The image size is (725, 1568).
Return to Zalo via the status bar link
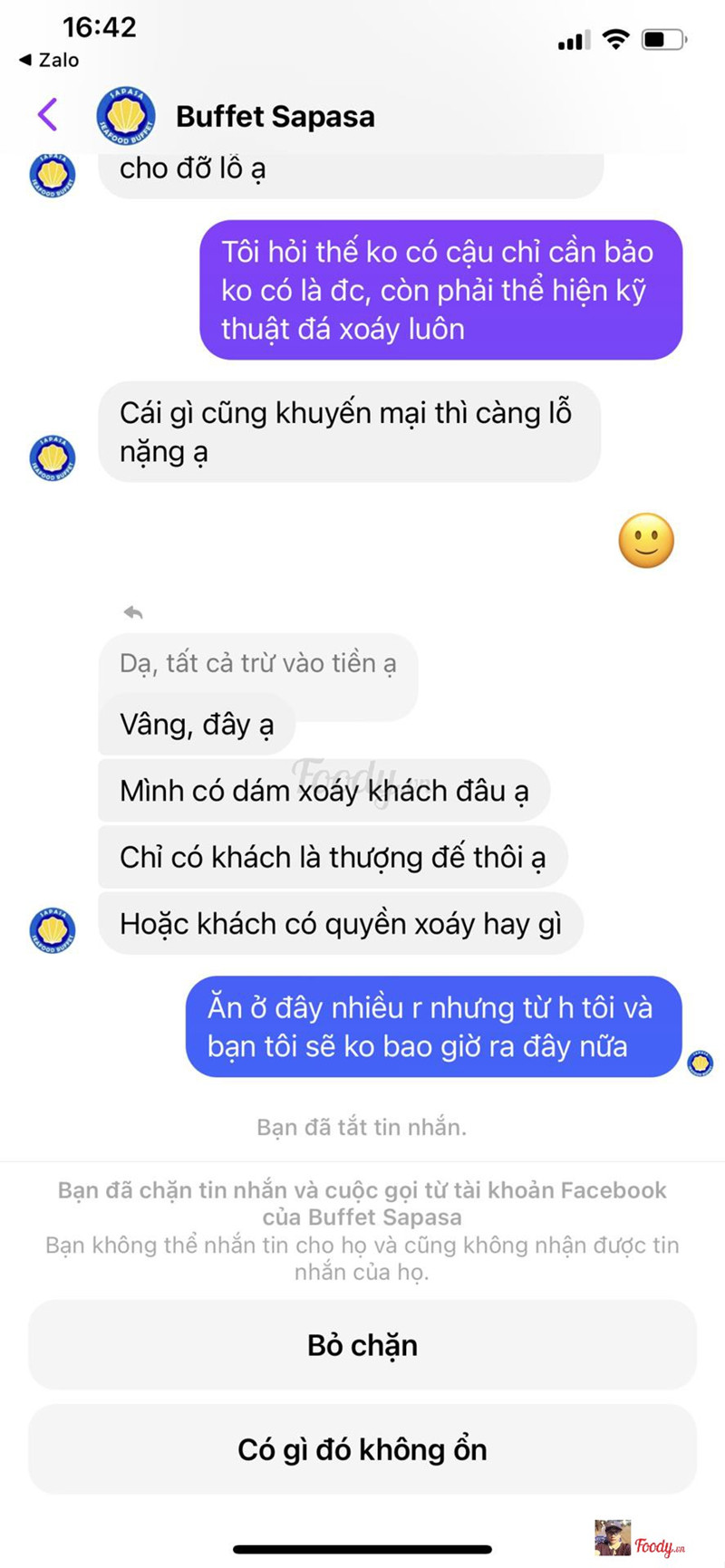50,60
